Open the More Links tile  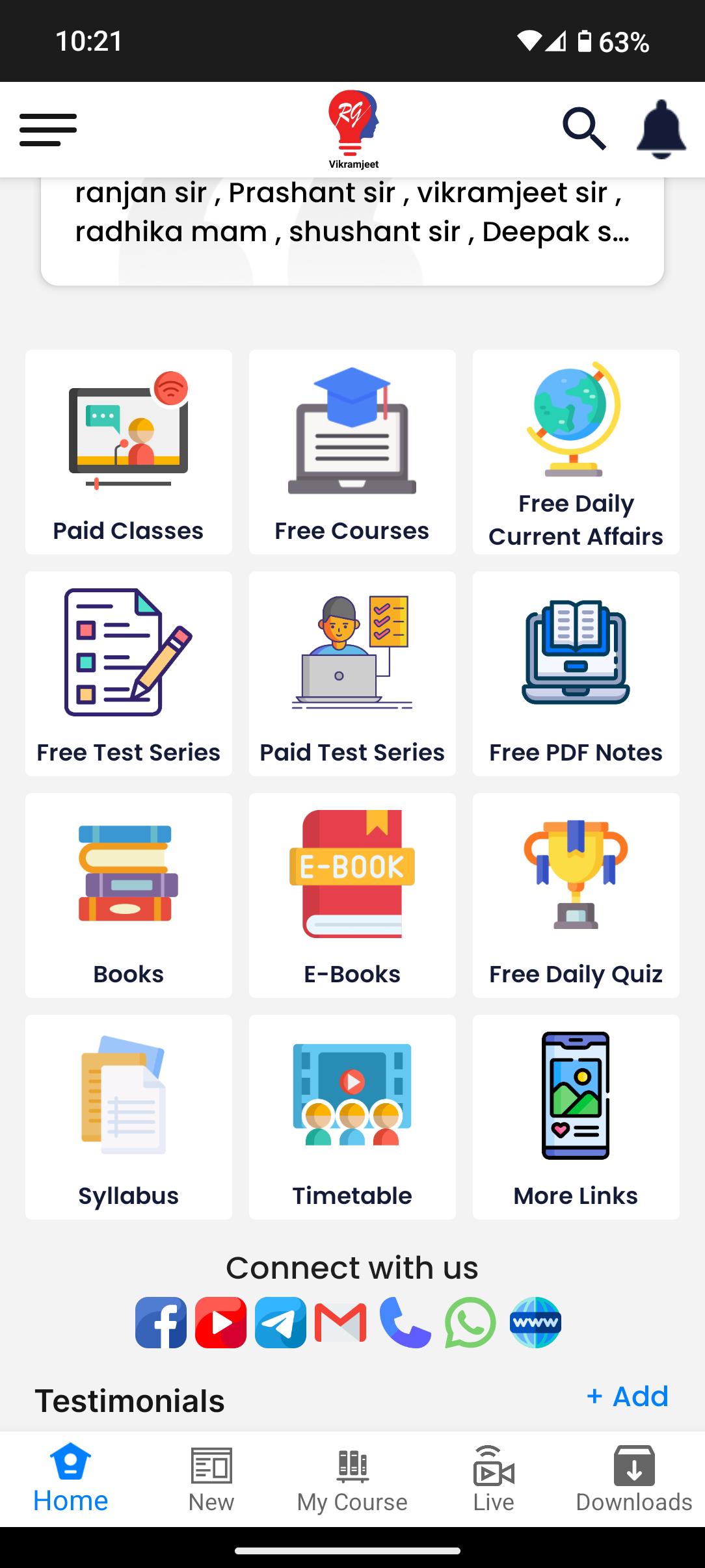(576, 1117)
